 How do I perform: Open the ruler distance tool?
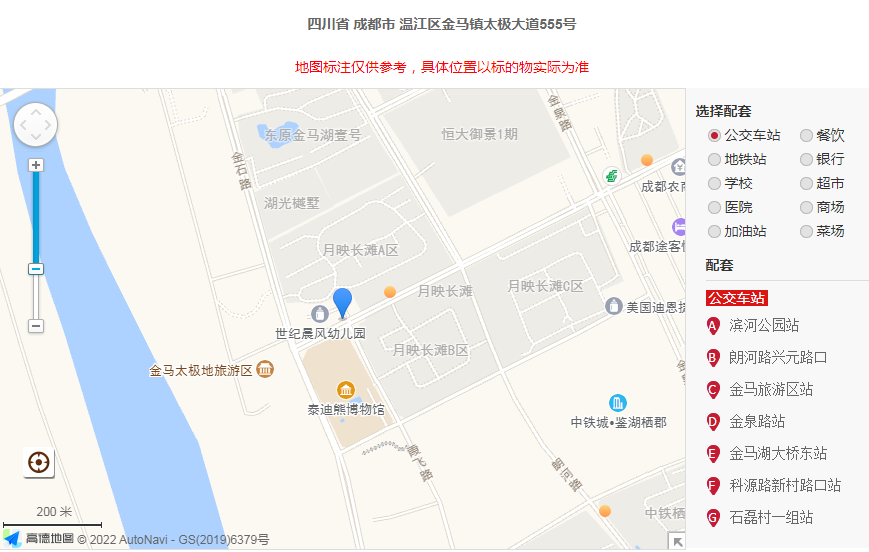(x=39, y=463)
